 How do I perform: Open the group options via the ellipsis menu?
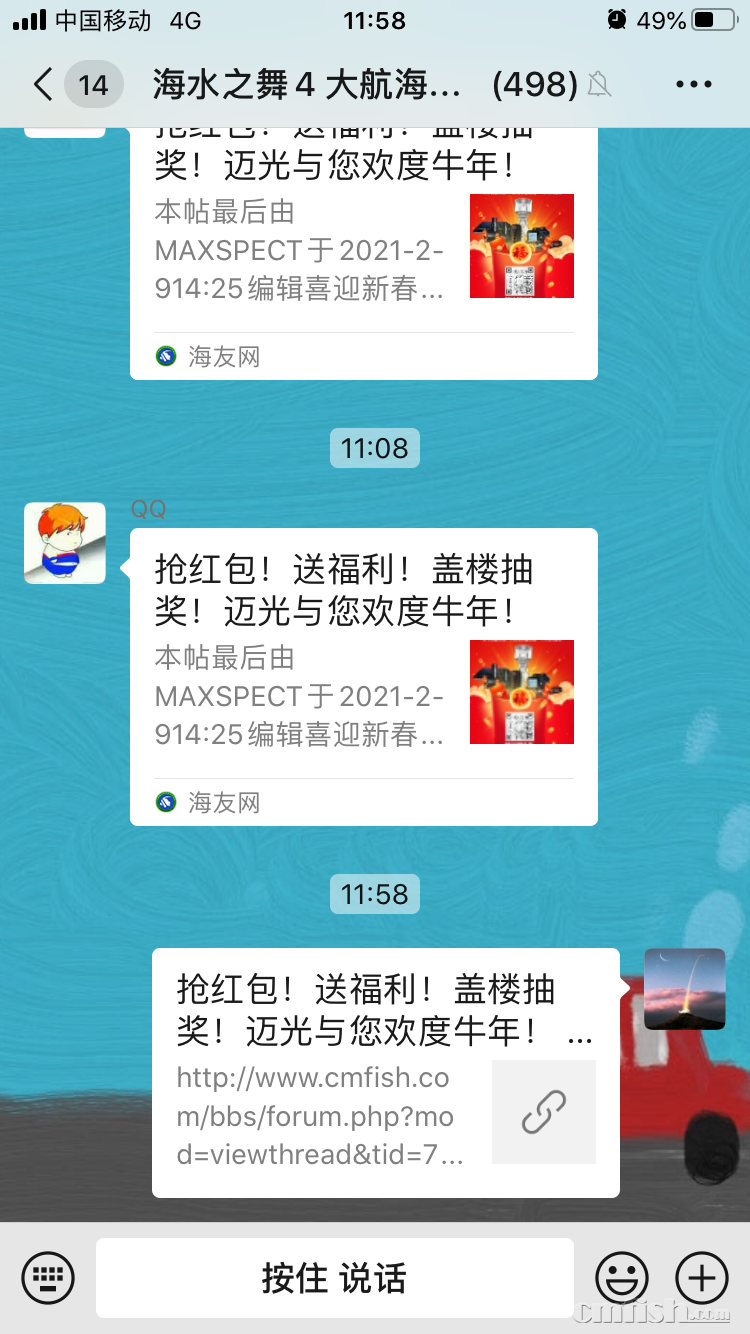pyautogui.click(x=693, y=85)
